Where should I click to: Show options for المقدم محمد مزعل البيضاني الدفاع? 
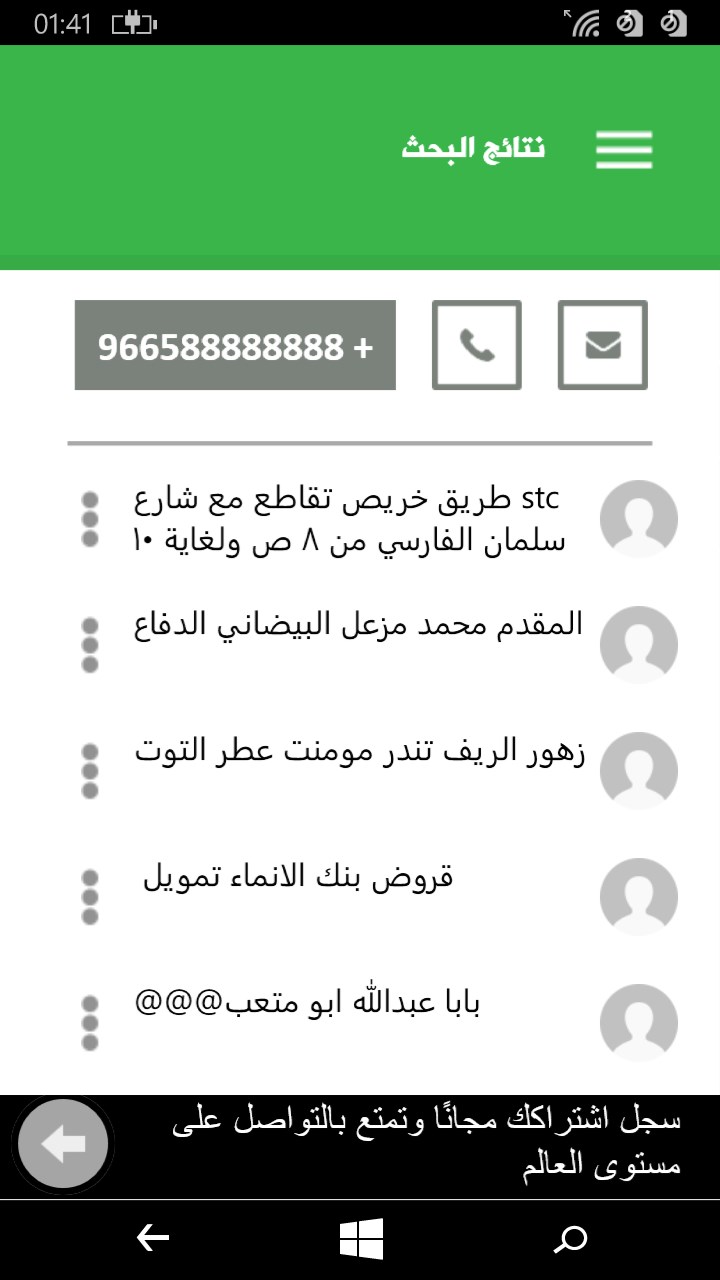(90, 645)
